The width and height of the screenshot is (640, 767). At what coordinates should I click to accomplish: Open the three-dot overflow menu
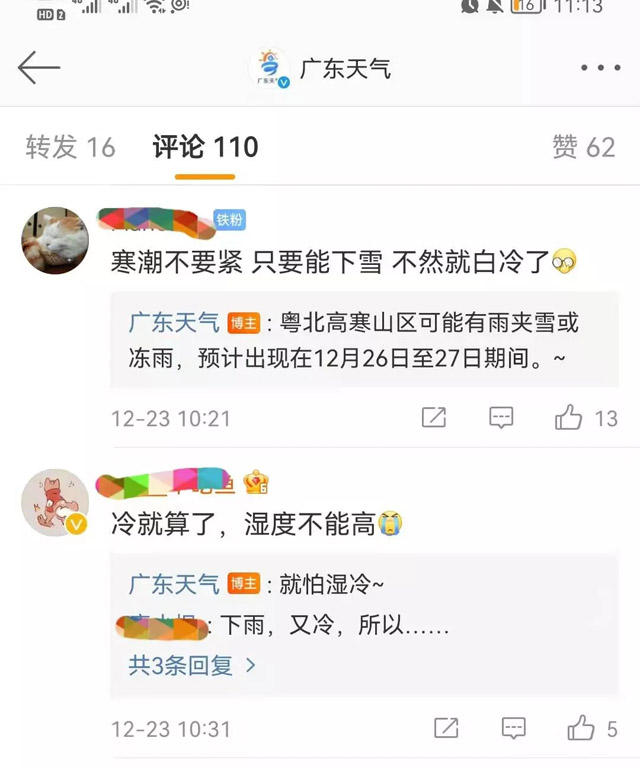coord(600,68)
